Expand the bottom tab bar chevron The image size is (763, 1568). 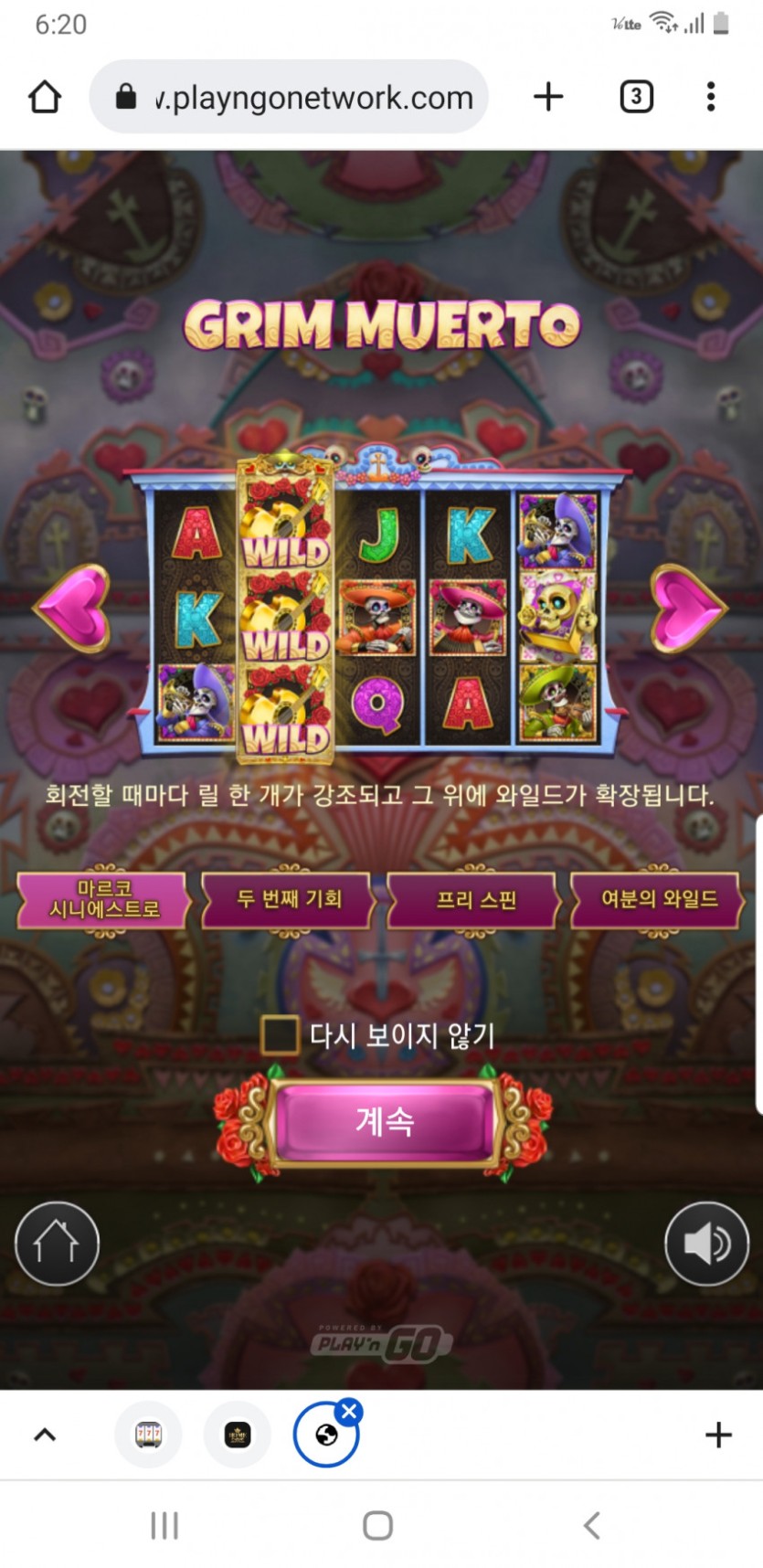(x=45, y=1435)
